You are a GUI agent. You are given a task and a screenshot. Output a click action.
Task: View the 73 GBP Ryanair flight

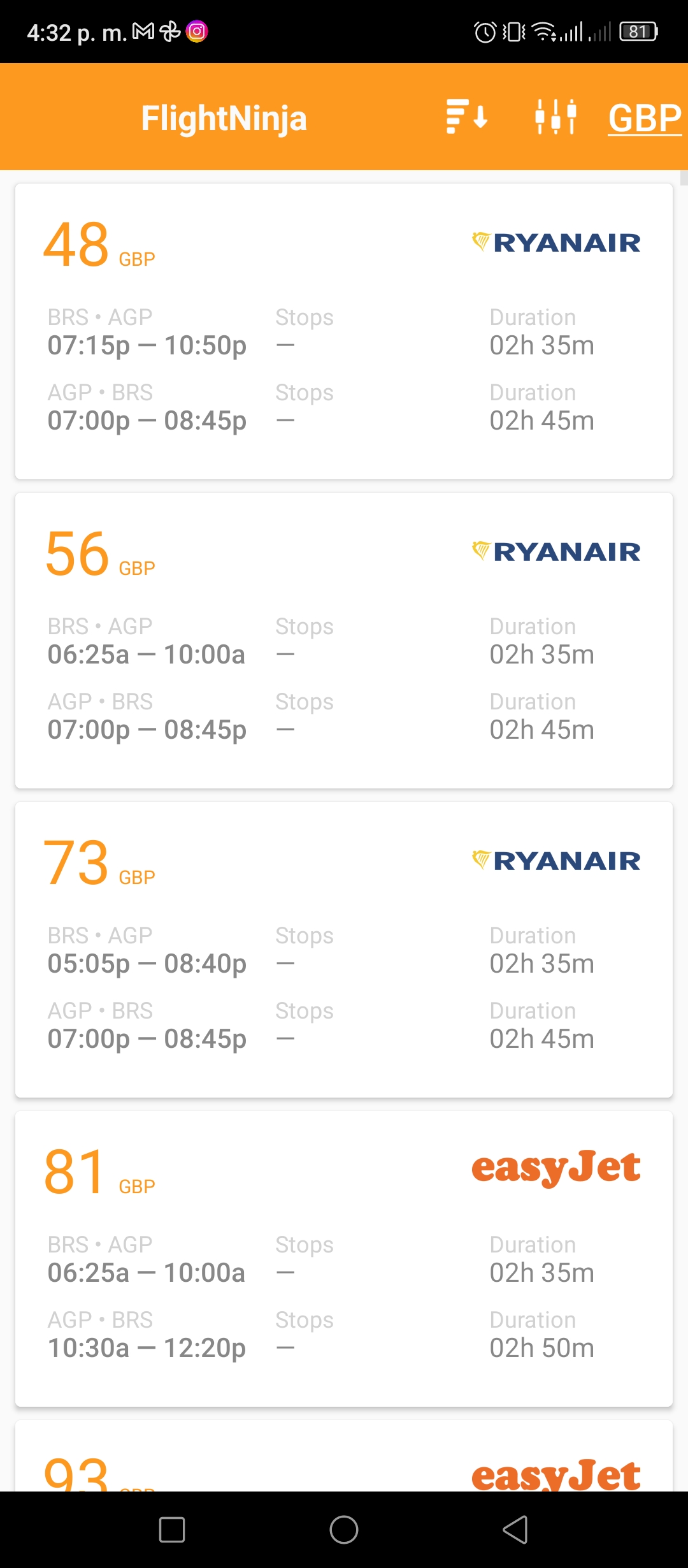[344, 950]
